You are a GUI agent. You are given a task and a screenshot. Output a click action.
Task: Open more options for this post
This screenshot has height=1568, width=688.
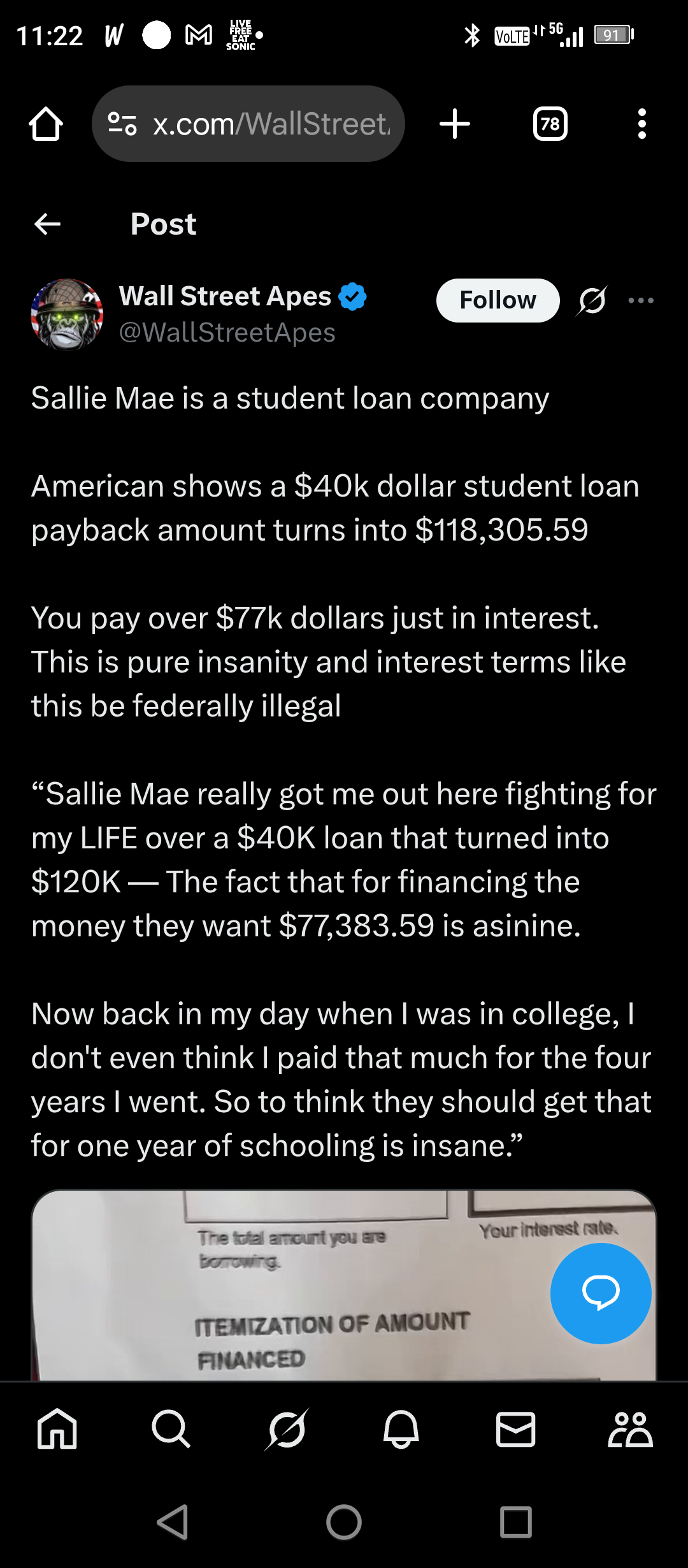[x=641, y=300]
